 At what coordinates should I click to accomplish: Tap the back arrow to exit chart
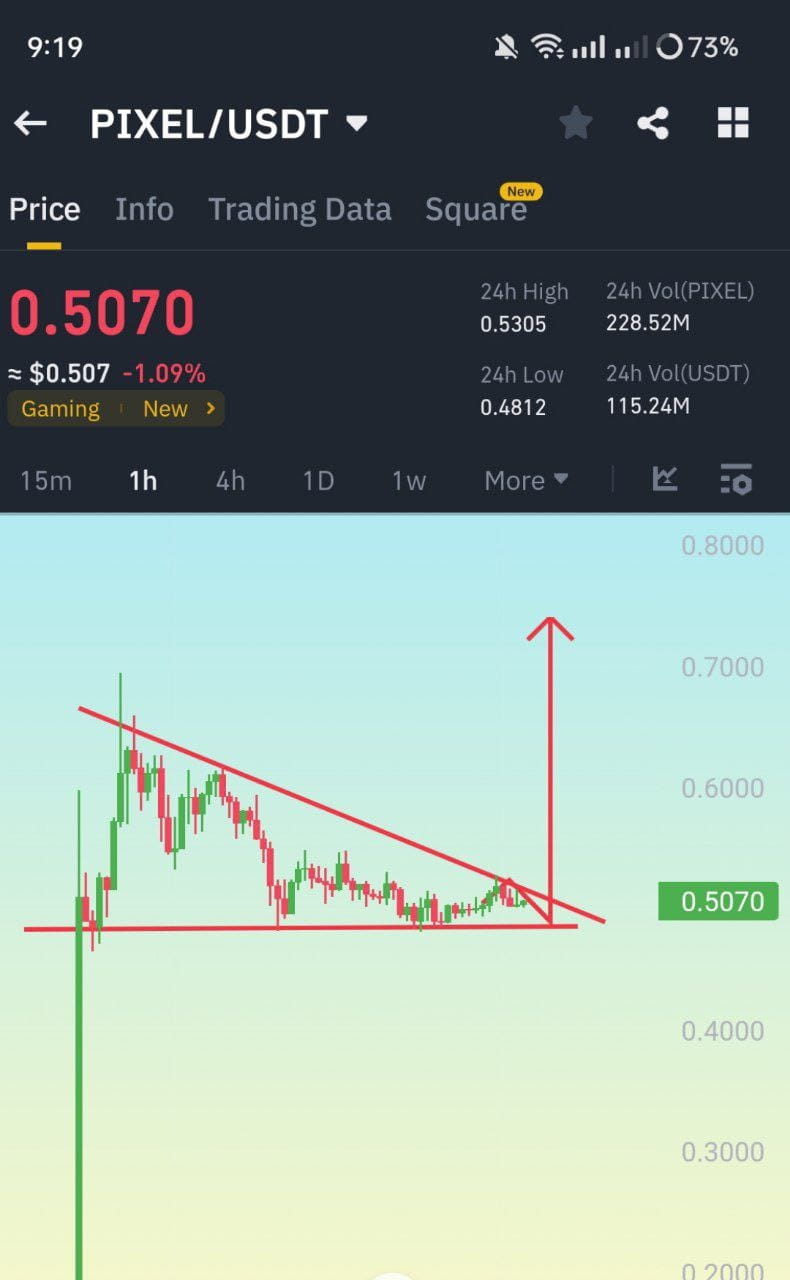[x=30, y=122]
